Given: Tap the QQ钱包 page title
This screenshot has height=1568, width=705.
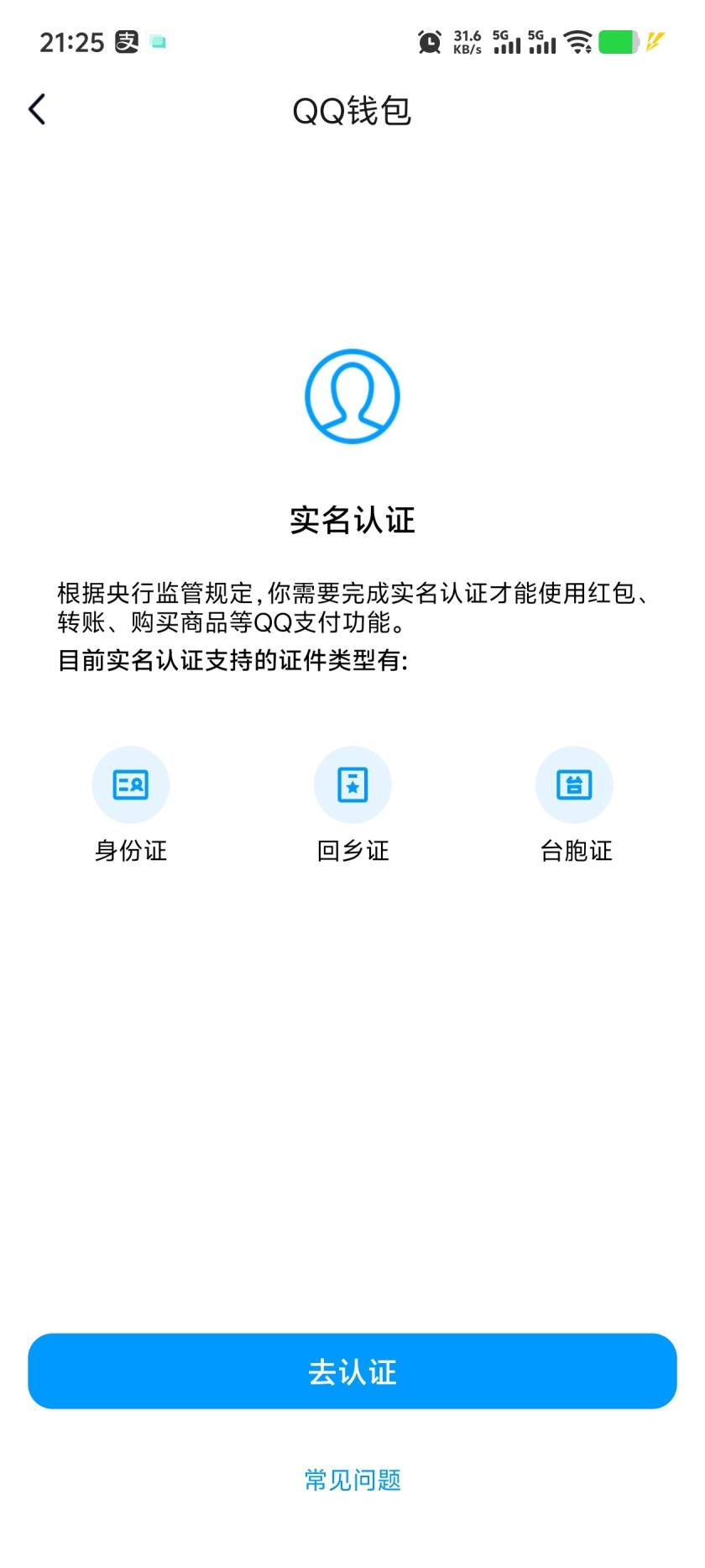Looking at the screenshot, I should click(352, 110).
